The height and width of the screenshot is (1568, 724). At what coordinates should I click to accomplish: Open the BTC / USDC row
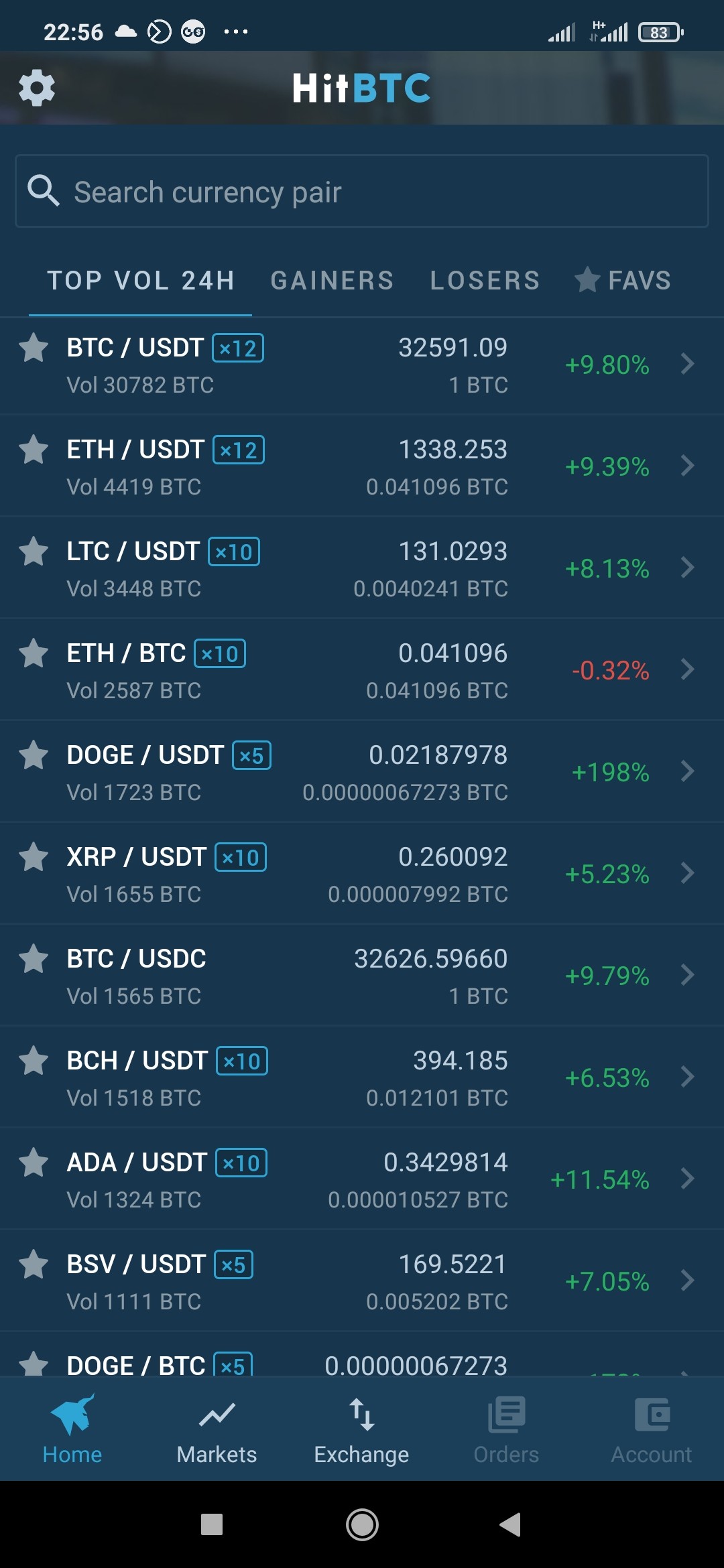(x=362, y=976)
